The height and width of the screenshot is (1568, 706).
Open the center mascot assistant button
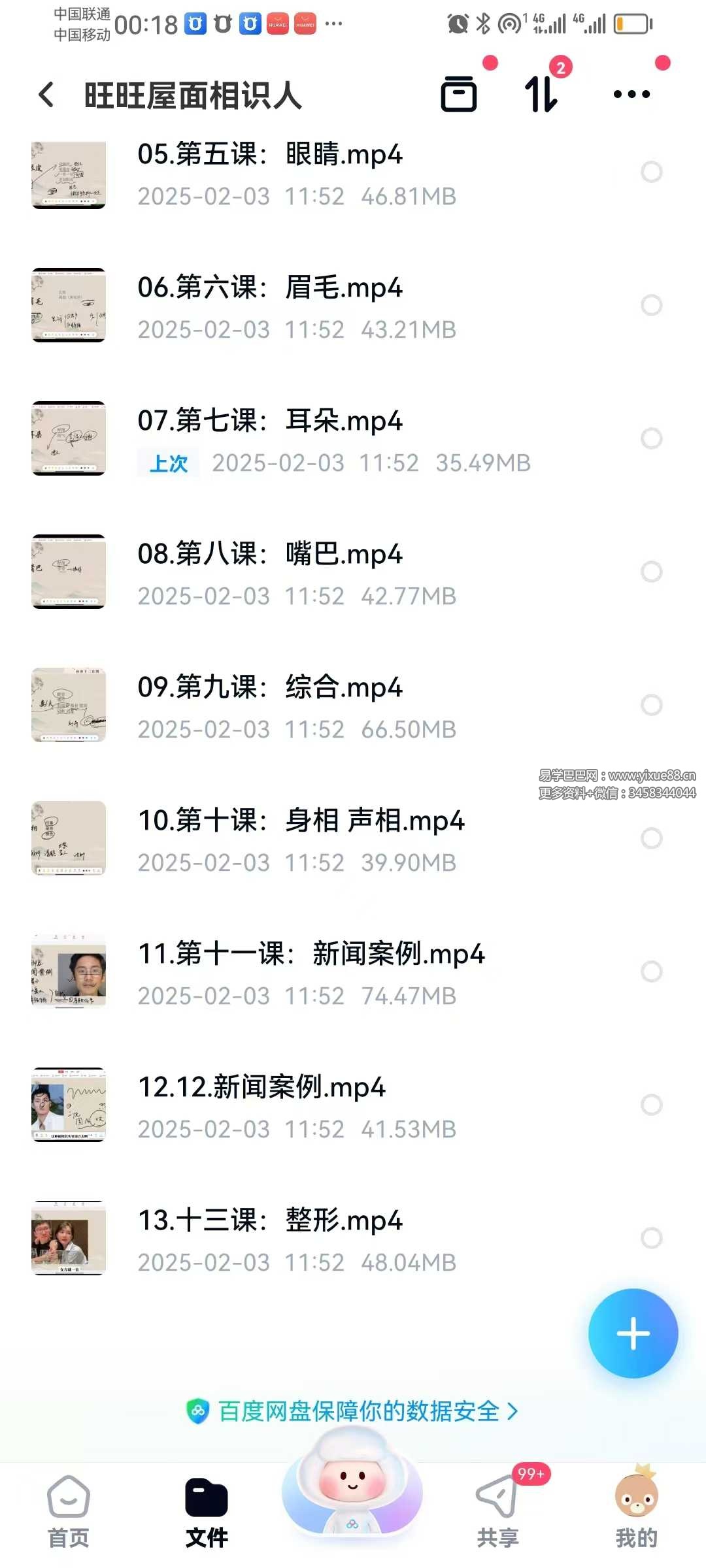pos(352,1496)
